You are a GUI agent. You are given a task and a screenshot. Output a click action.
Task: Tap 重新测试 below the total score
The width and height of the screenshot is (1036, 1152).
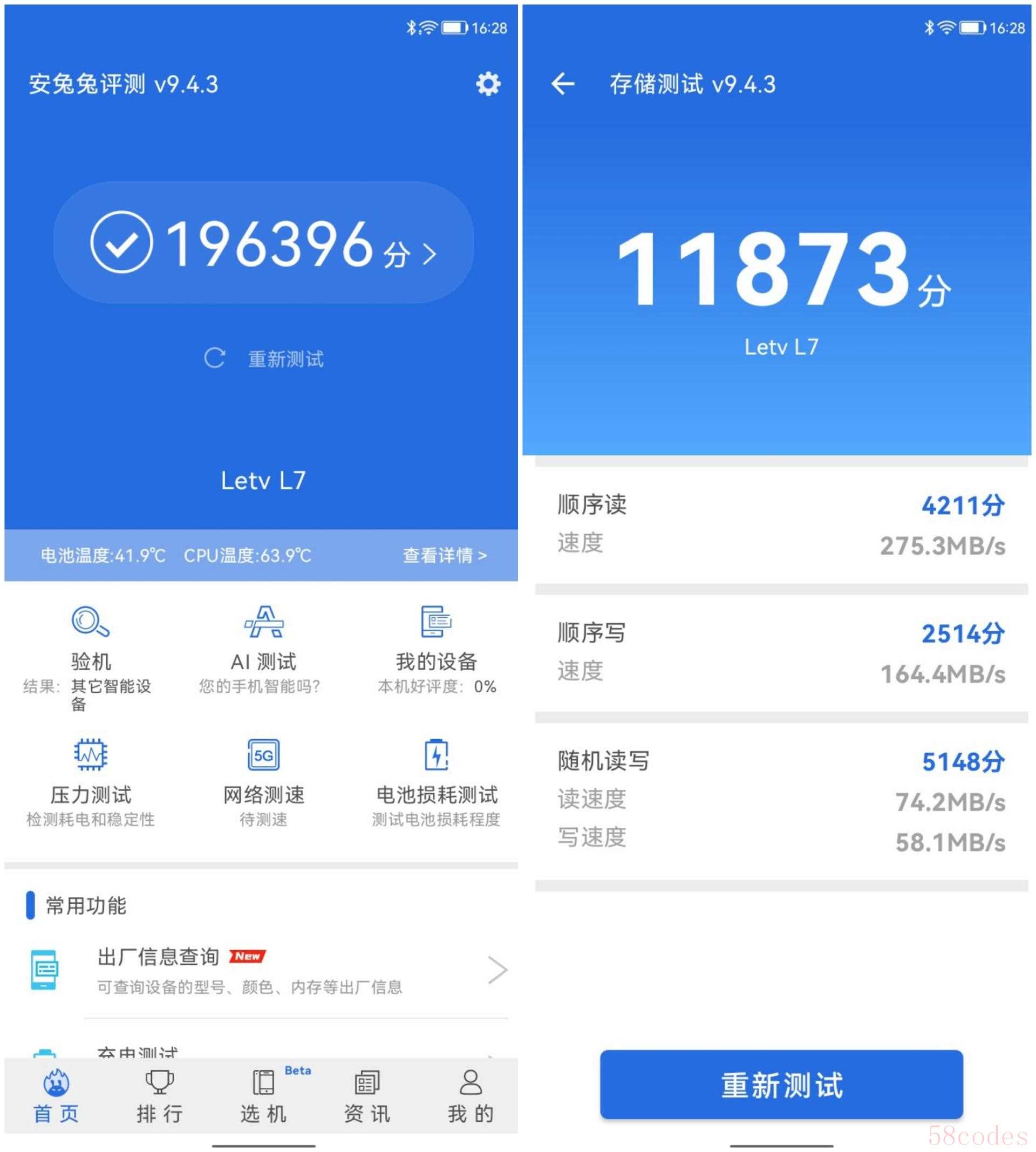coord(263,359)
